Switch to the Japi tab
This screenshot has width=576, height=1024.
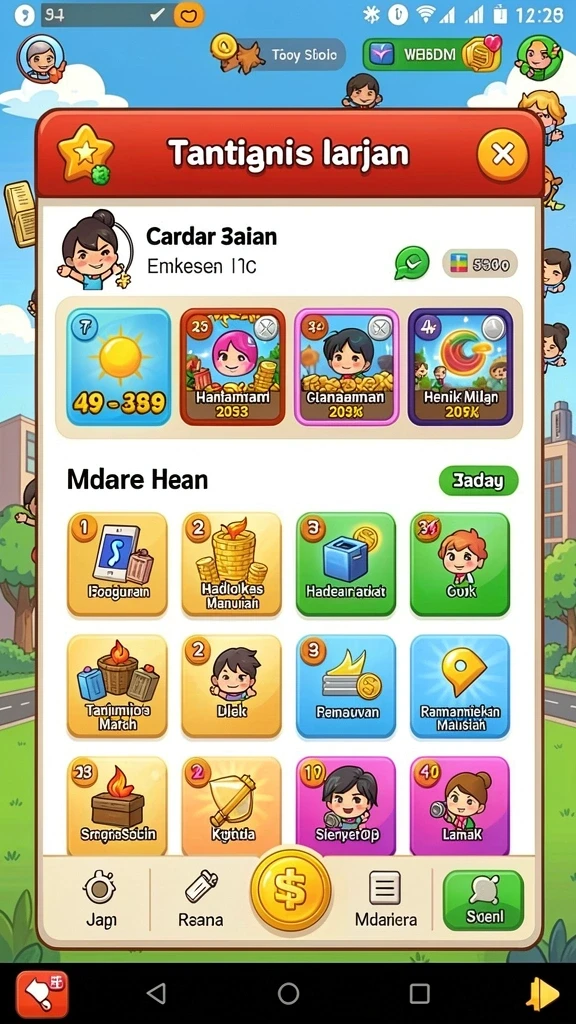coord(101,899)
